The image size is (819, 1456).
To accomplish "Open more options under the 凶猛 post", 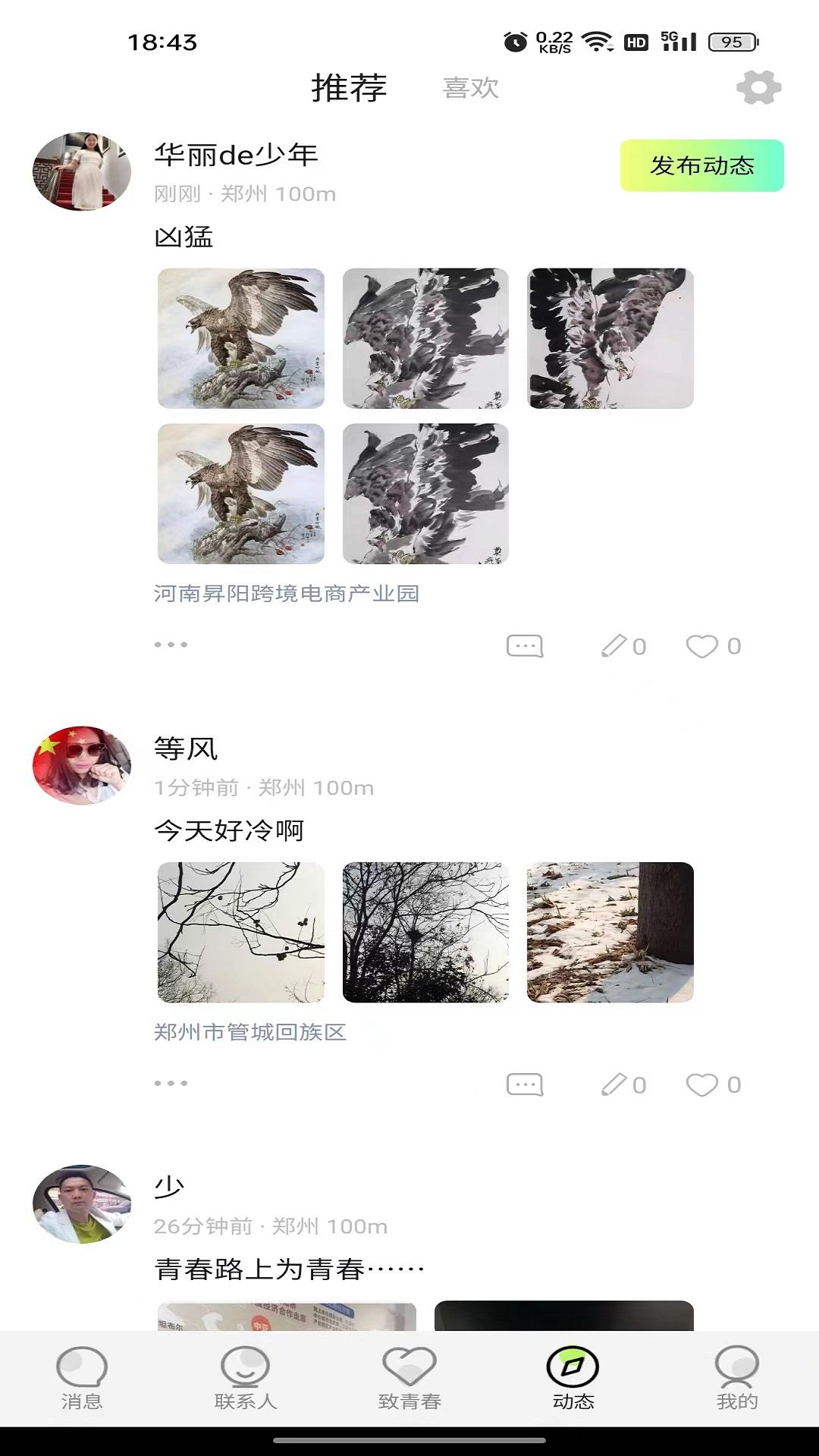I will click(171, 645).
